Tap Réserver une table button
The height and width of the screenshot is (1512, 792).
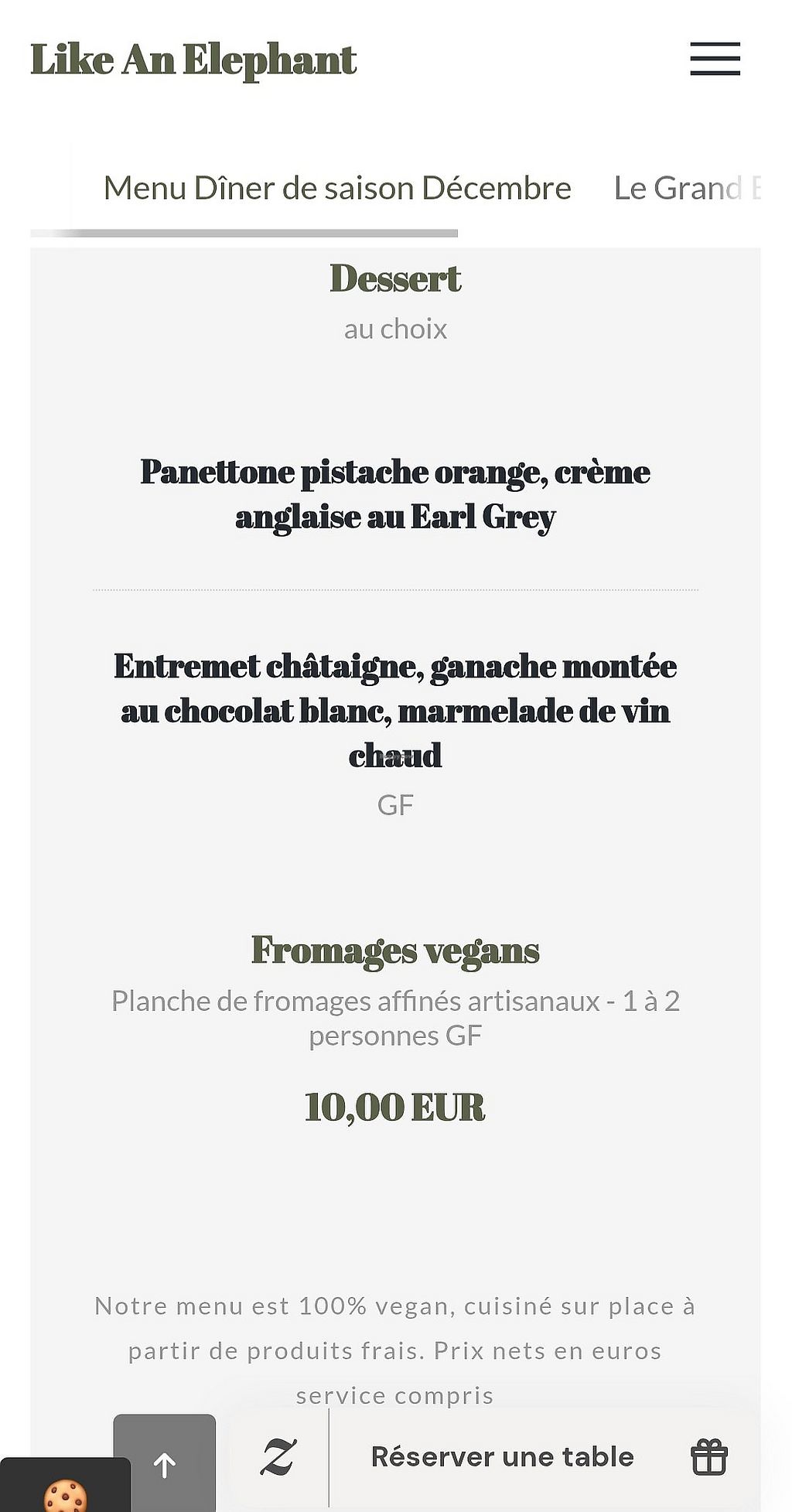point(502,1456)
